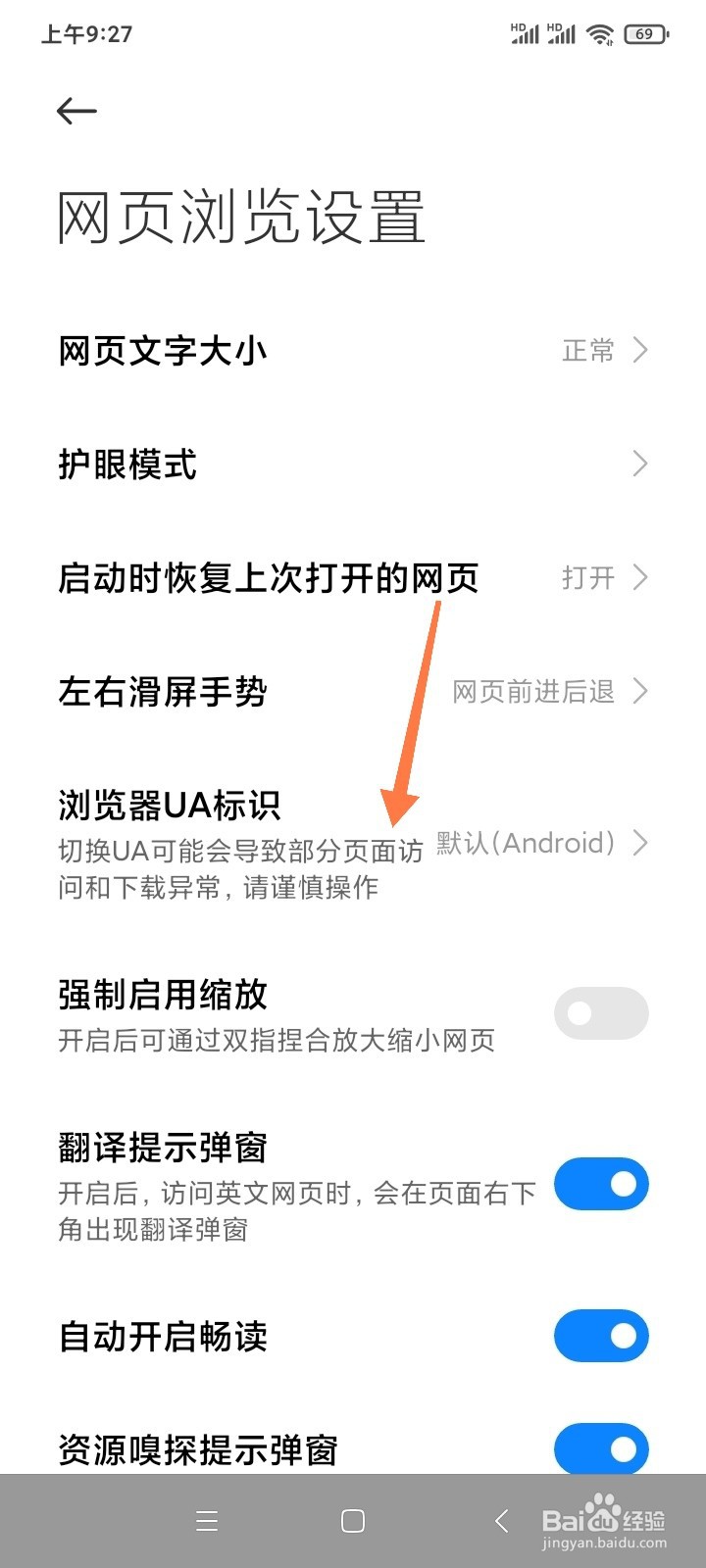The width and height of the screenshot is (706, 1568).
Task: Enable the 强制启用缩放 toggle
Action: (600, 1012)
